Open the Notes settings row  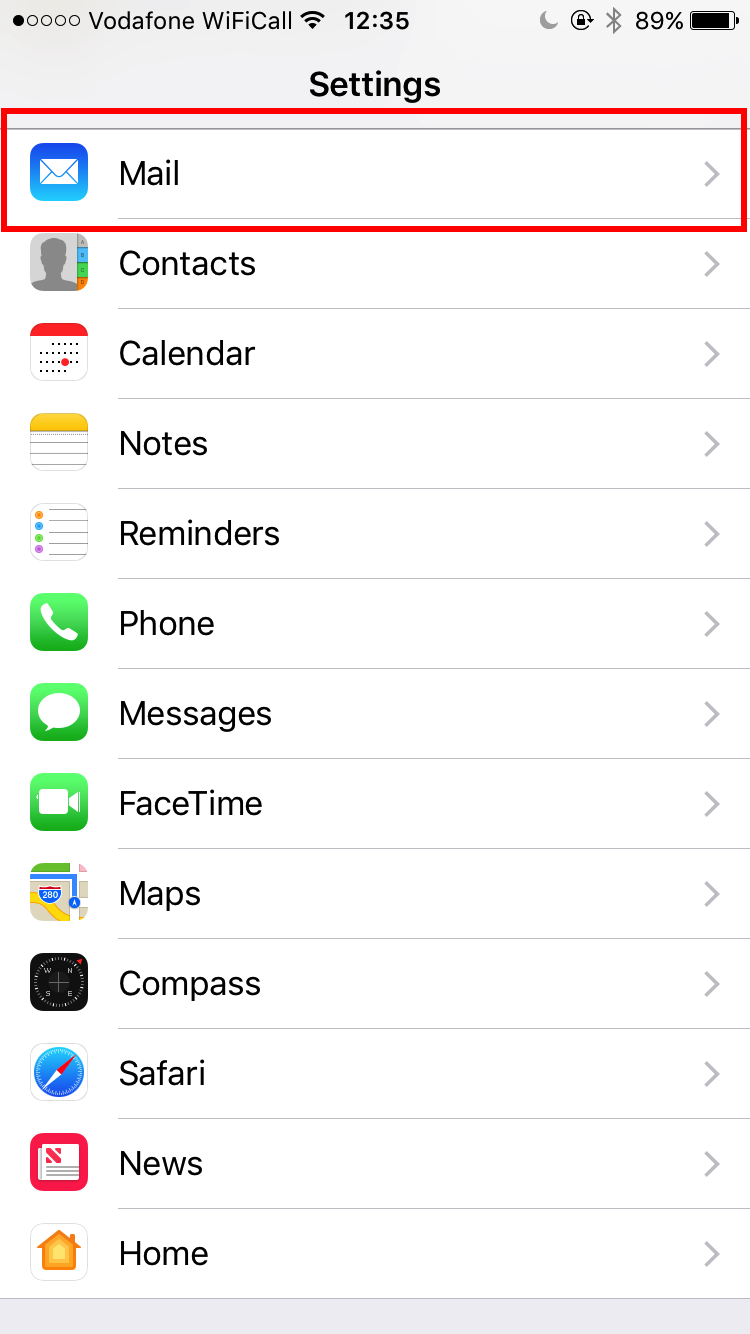(375, 443)
